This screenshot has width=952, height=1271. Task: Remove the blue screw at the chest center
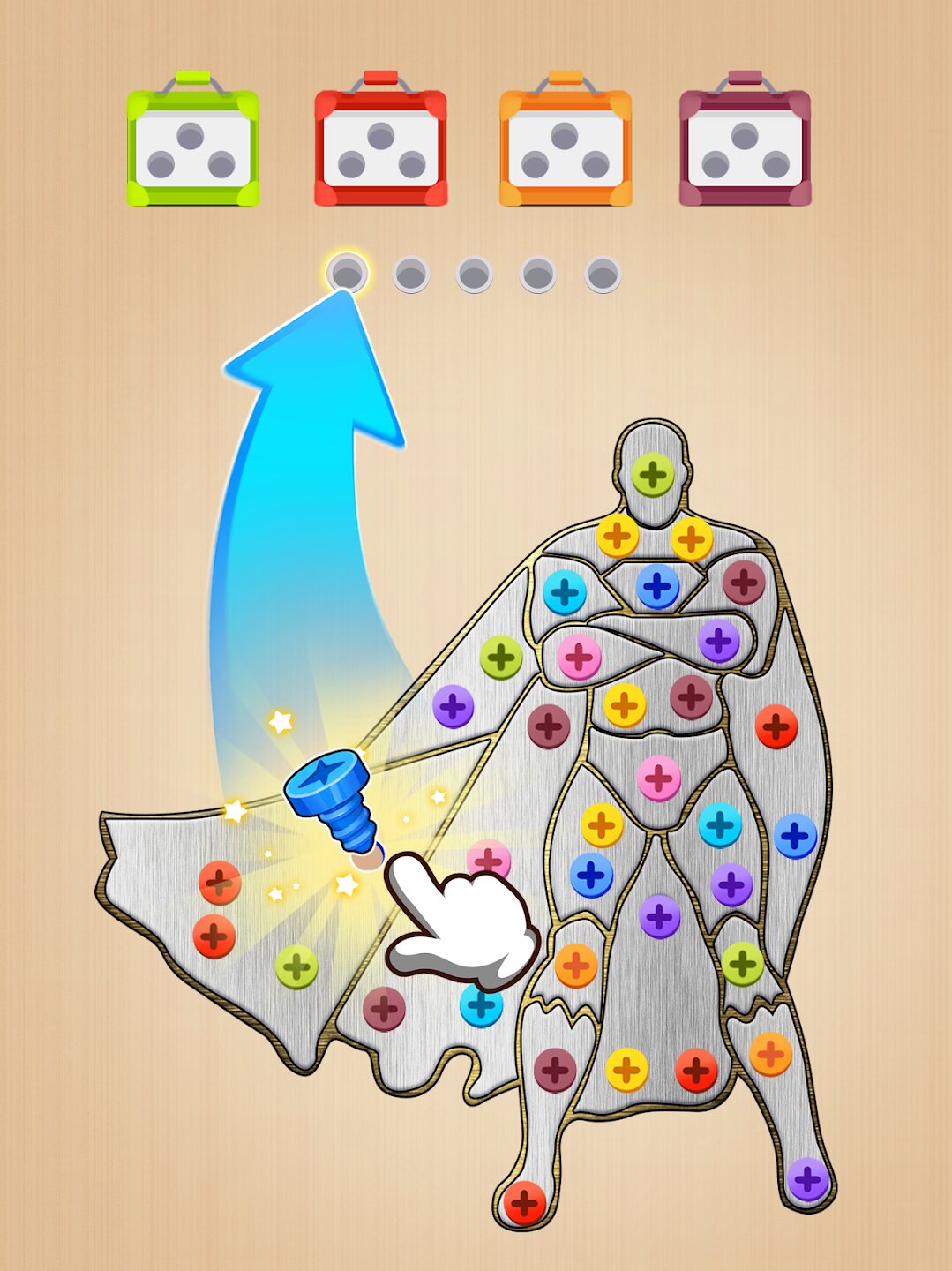pos(657,586)
